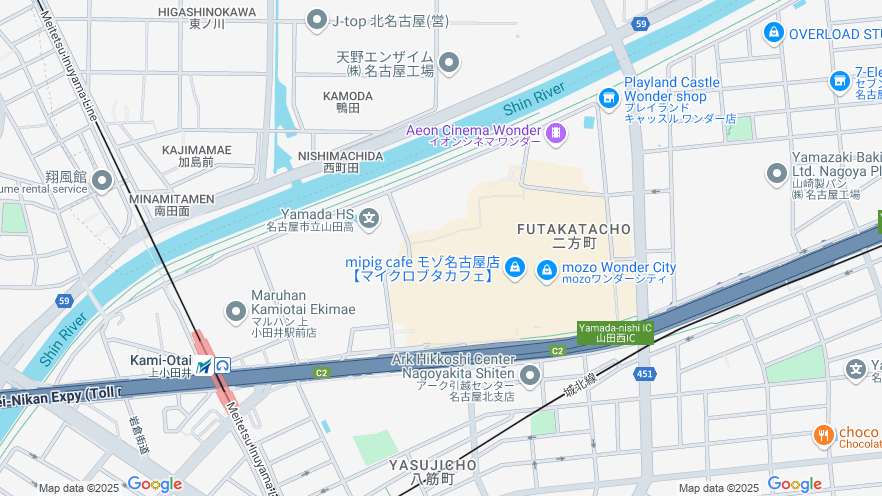Open the Google logo link
Screen dimensions: 882x496
point(155,484)
